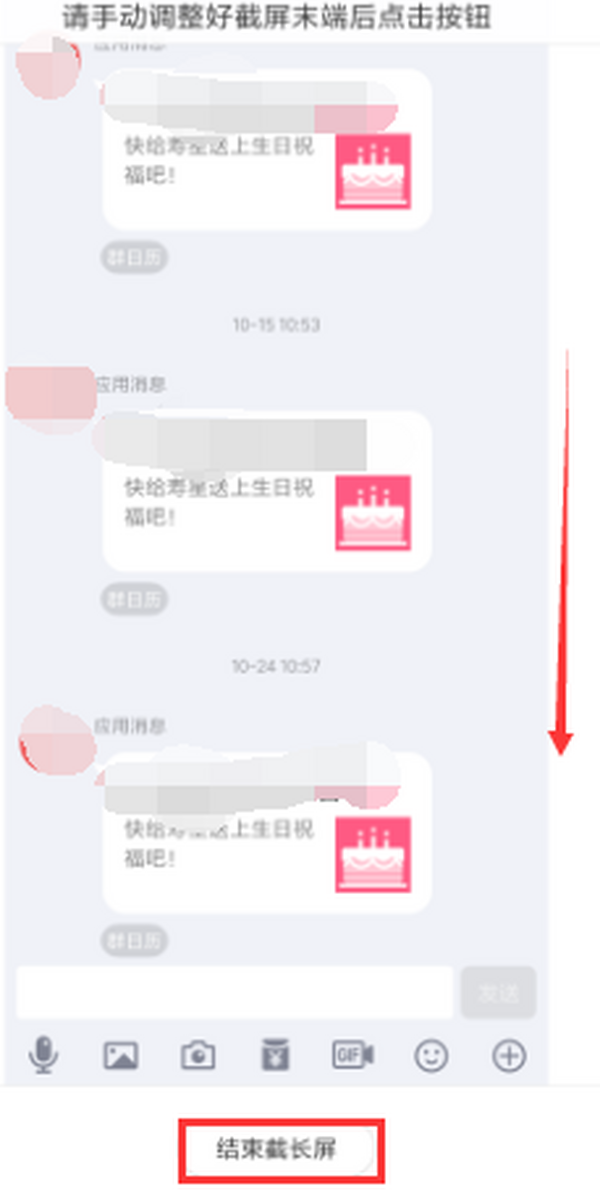Screen dimensions: 600x1197
Task: Open the birthday card sent at 10-15 10:53
Action: click(267, 492)
